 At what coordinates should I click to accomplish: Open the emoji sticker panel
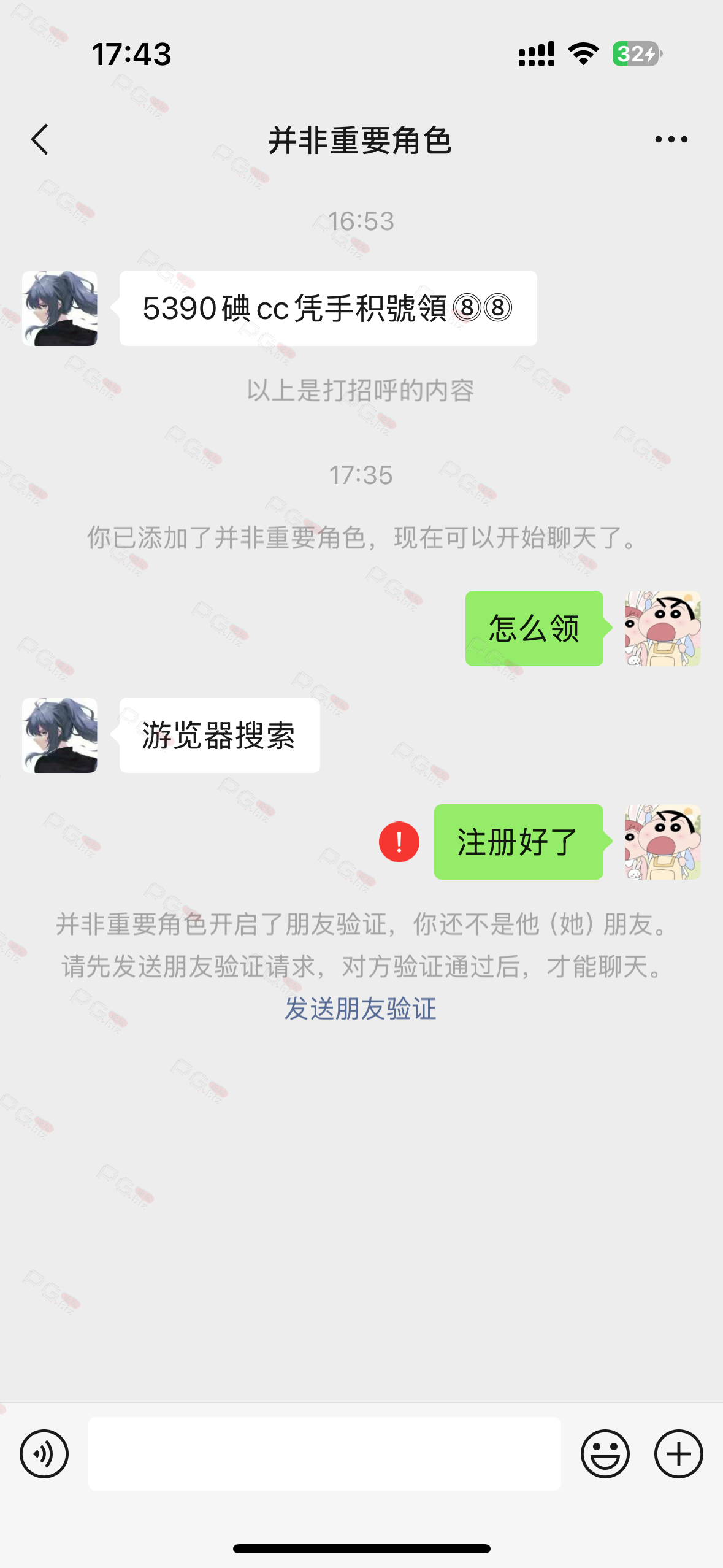tap(605, 1453)
